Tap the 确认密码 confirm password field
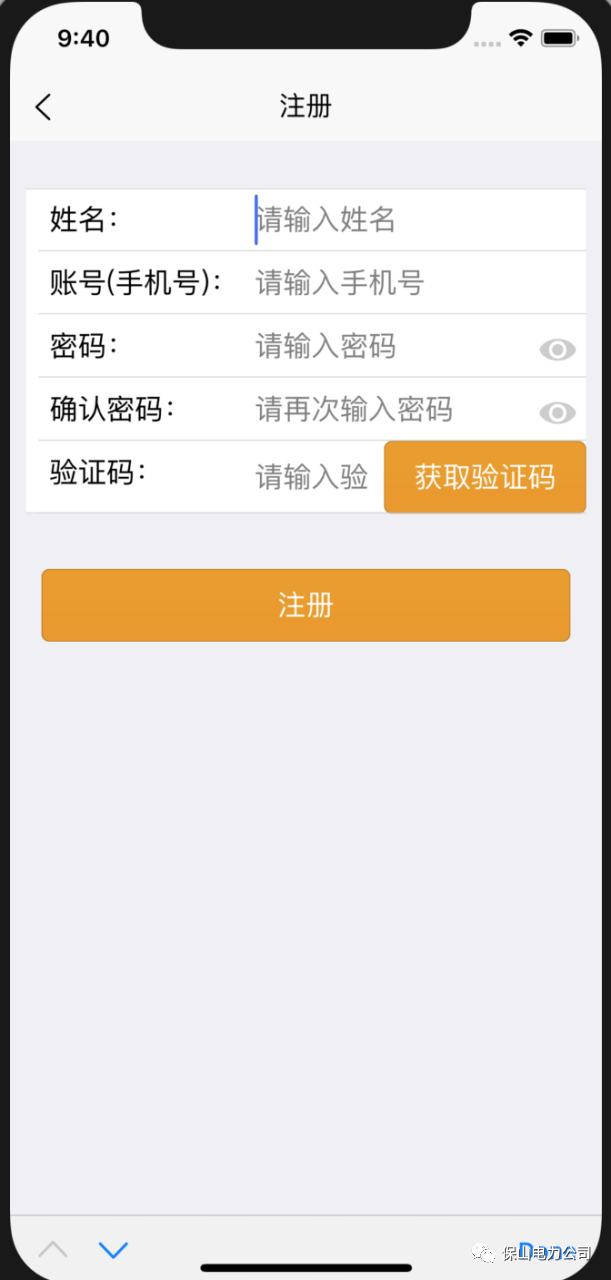The width and height of the screenshot is (611, 1280). (x=390, y=410)
